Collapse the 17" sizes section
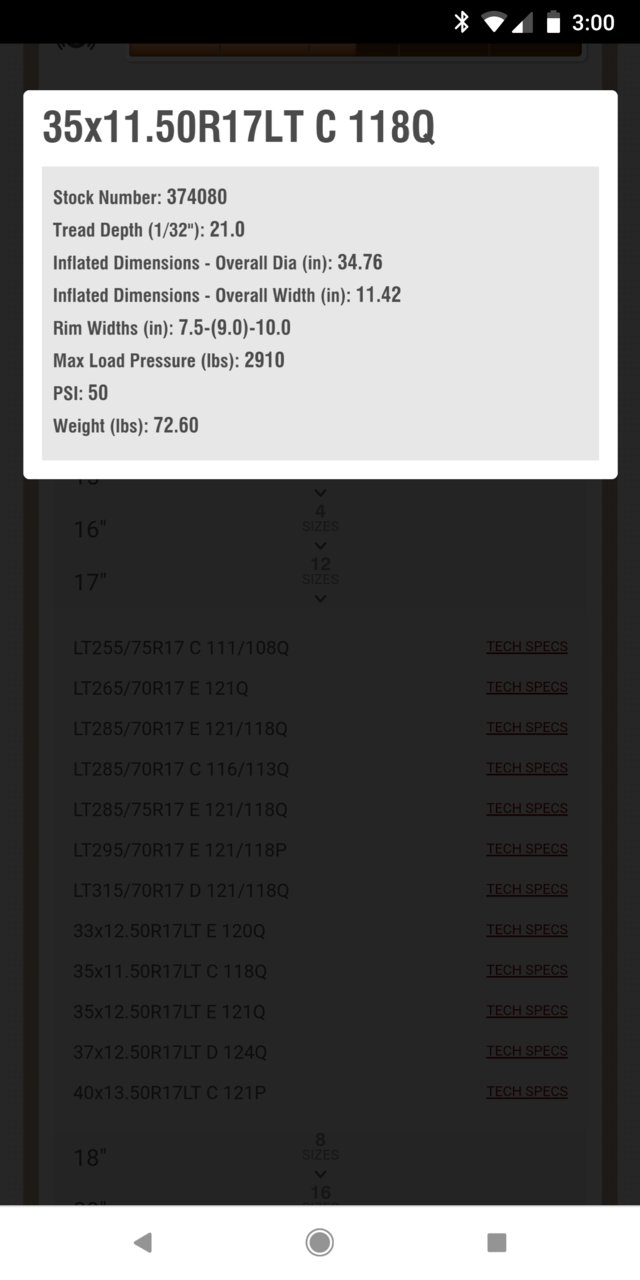Screen dimensions: 640x1280 coord(320,582)
